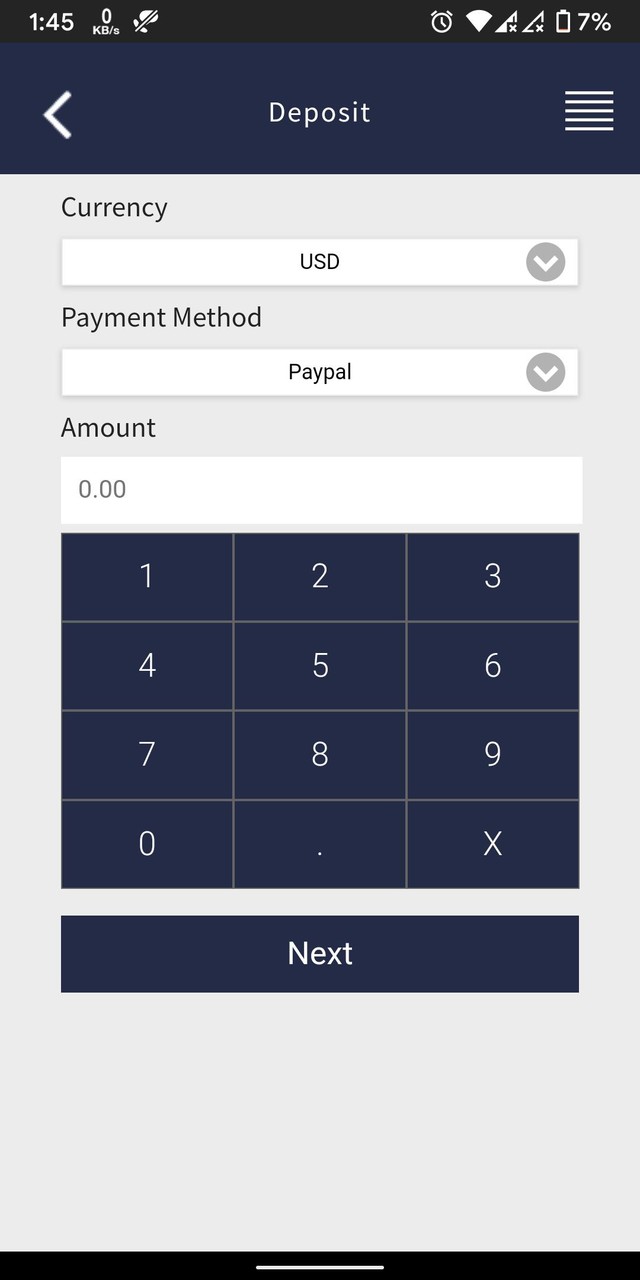Image resolution: width=640 pixels, height=1280 pixels.
Task: Tap keypad number 2
Action: 320,577
